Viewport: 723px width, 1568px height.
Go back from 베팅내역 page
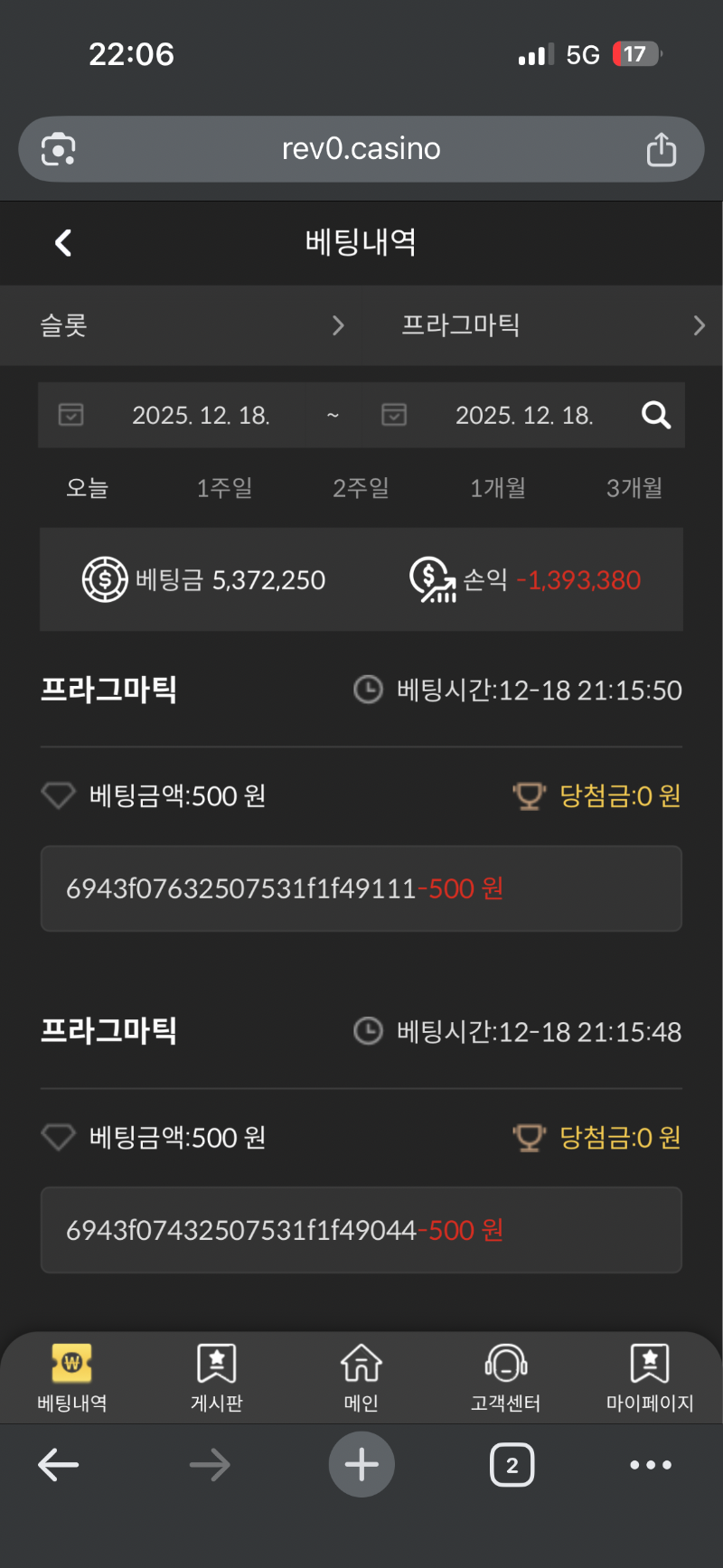[63, 242]
